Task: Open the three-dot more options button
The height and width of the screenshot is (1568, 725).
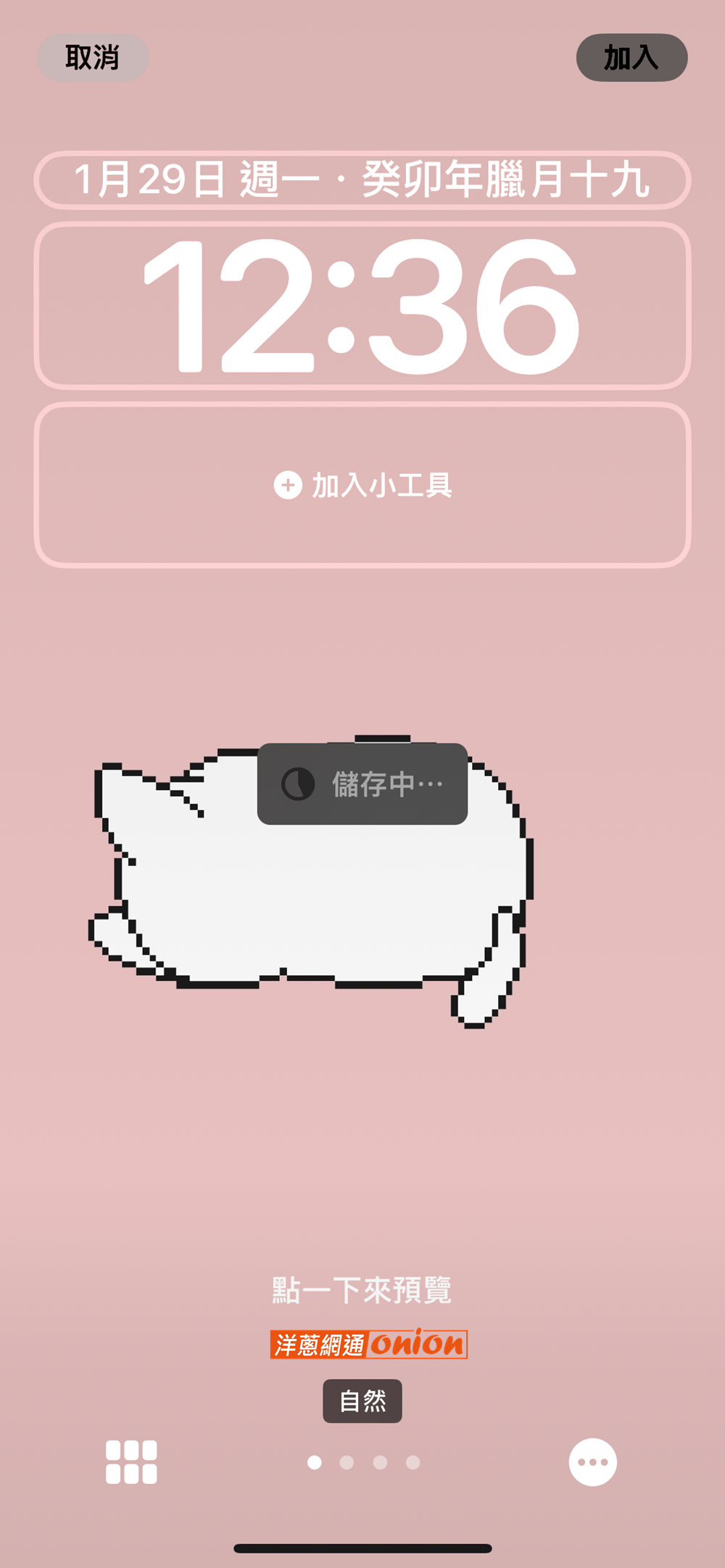Action: (x=593, y=1461)
